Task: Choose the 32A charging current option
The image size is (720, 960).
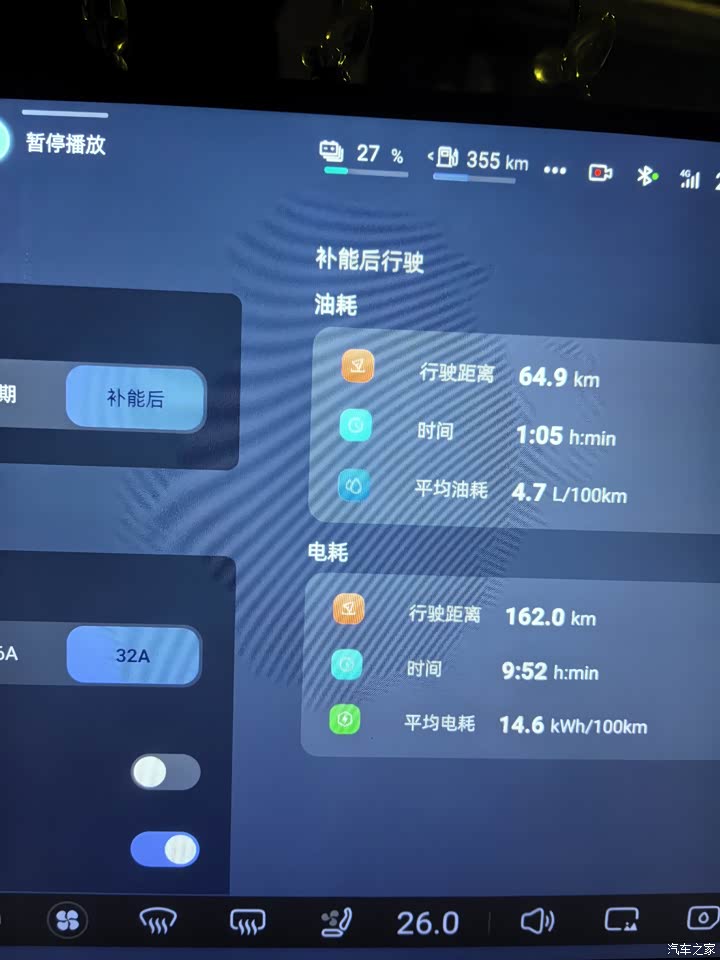Action: 133,656
